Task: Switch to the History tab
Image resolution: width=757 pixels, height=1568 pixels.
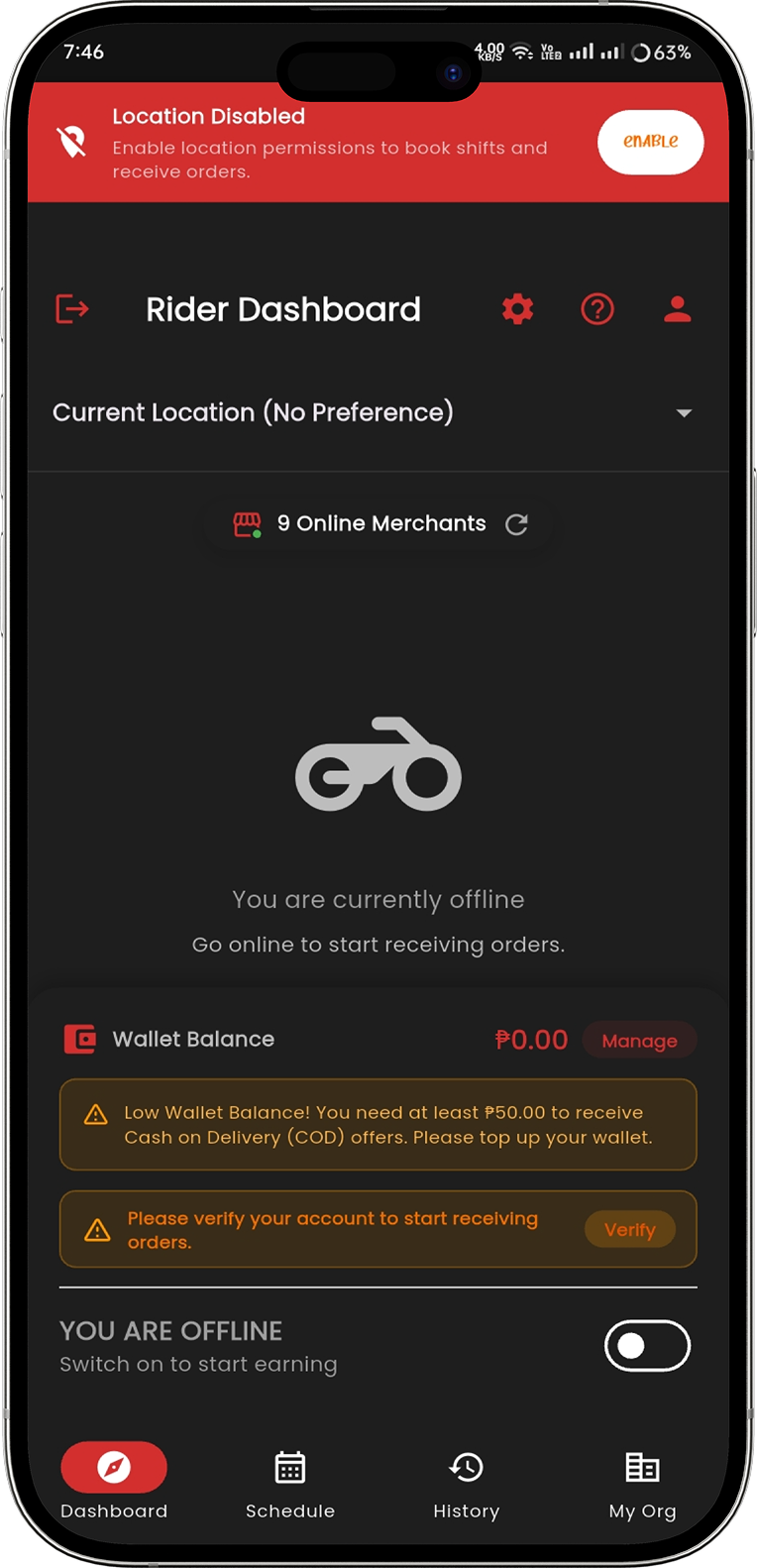Action: (x=466, y=1484)
